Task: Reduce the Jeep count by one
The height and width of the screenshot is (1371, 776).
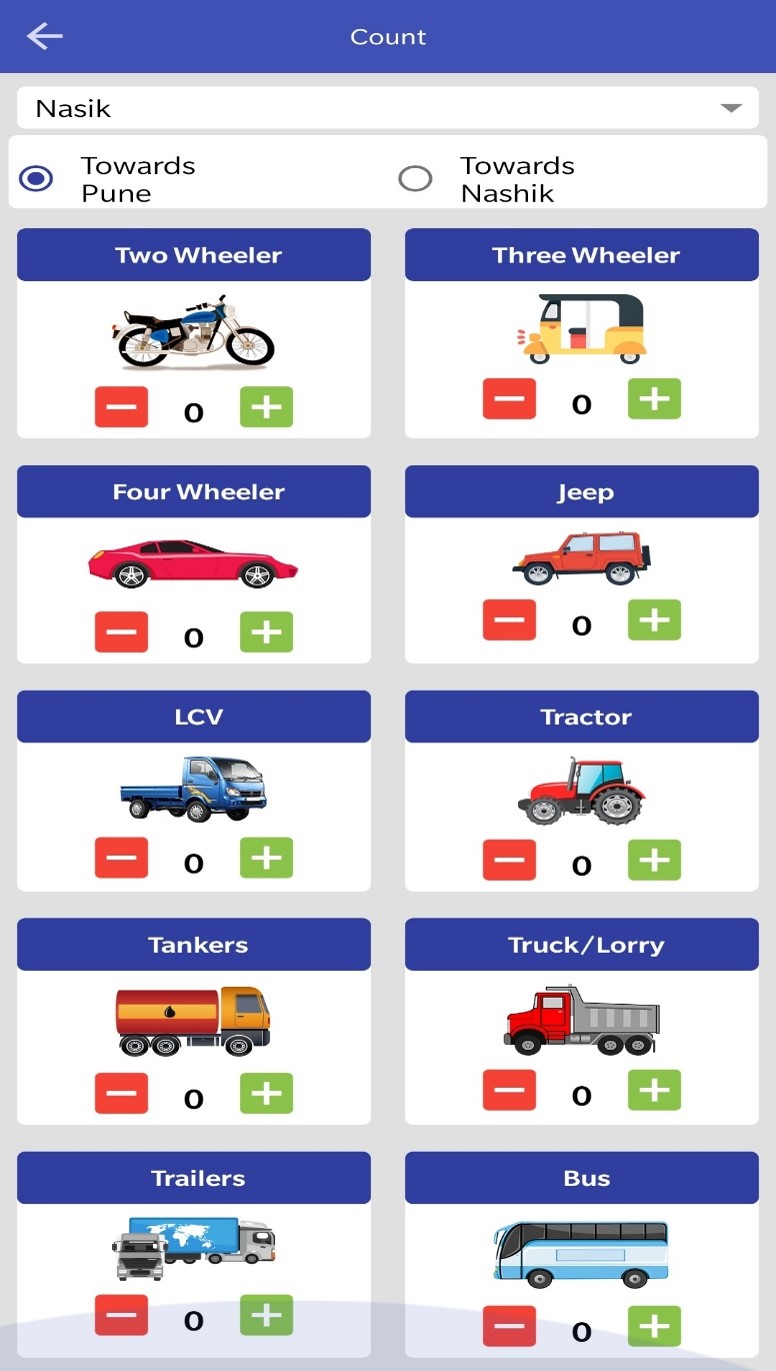Action: pos(509,620)
